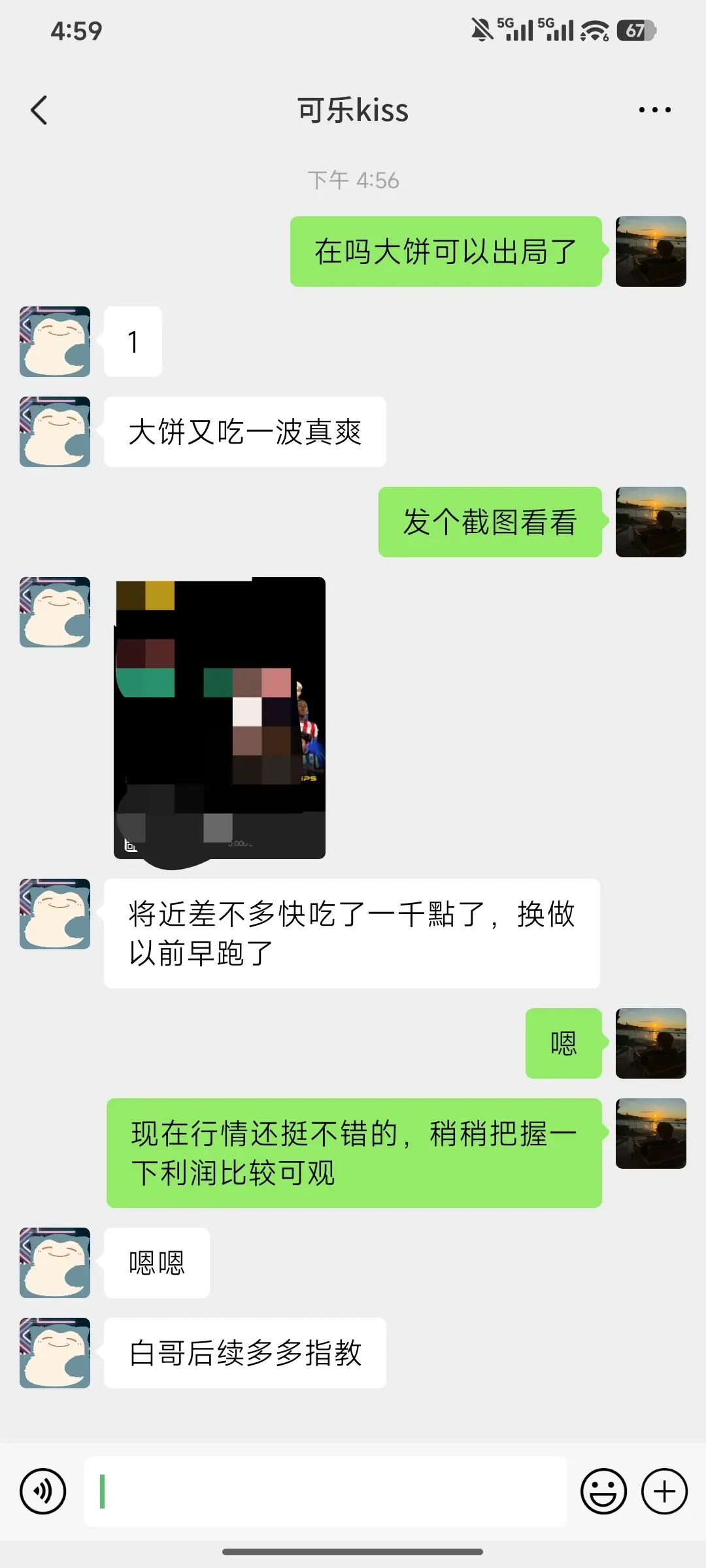Tap the back arrow to exit the chat
This screenshot has height=1568, width=706.
point(39,110)
